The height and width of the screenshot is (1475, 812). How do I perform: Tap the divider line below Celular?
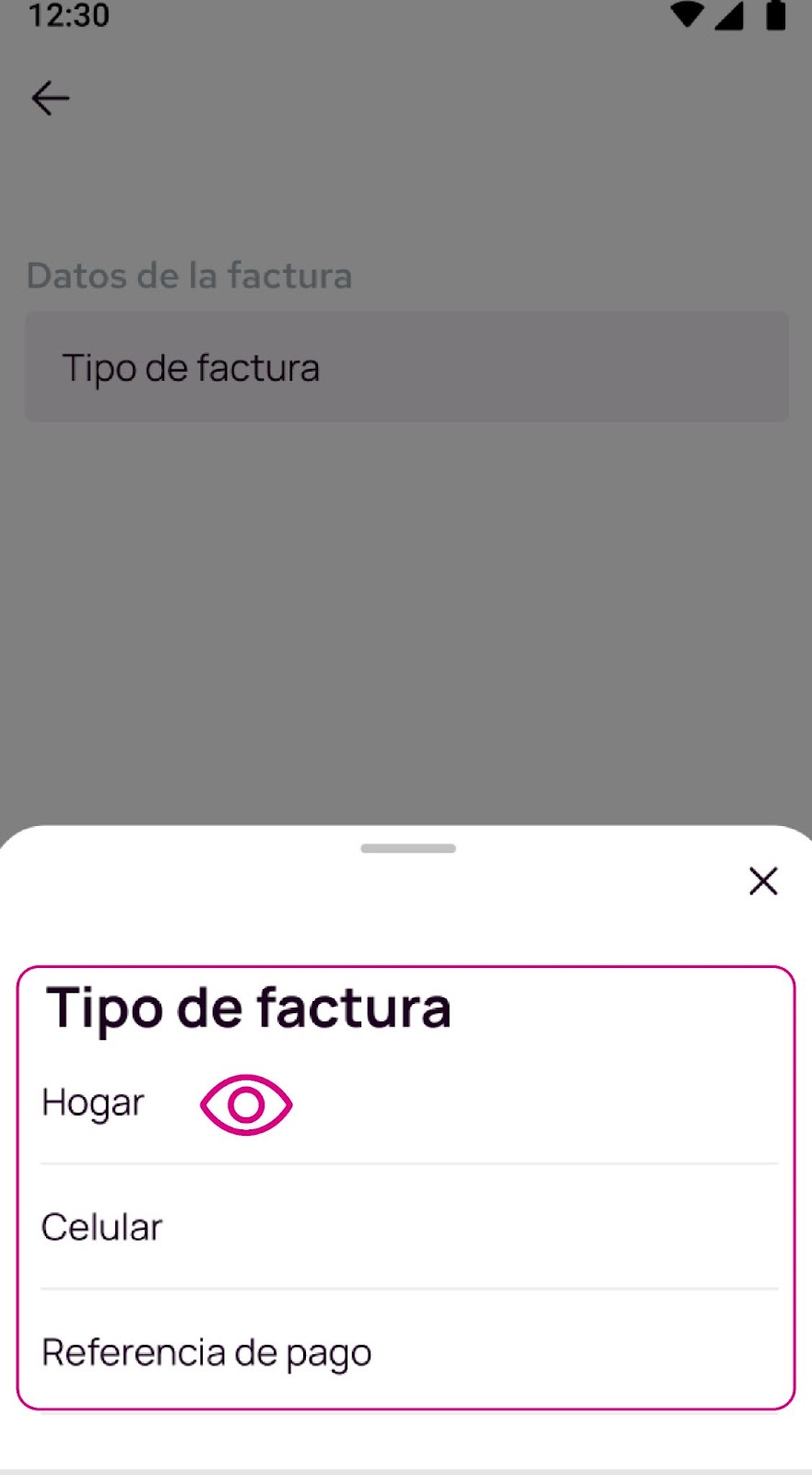[406, 1288]
